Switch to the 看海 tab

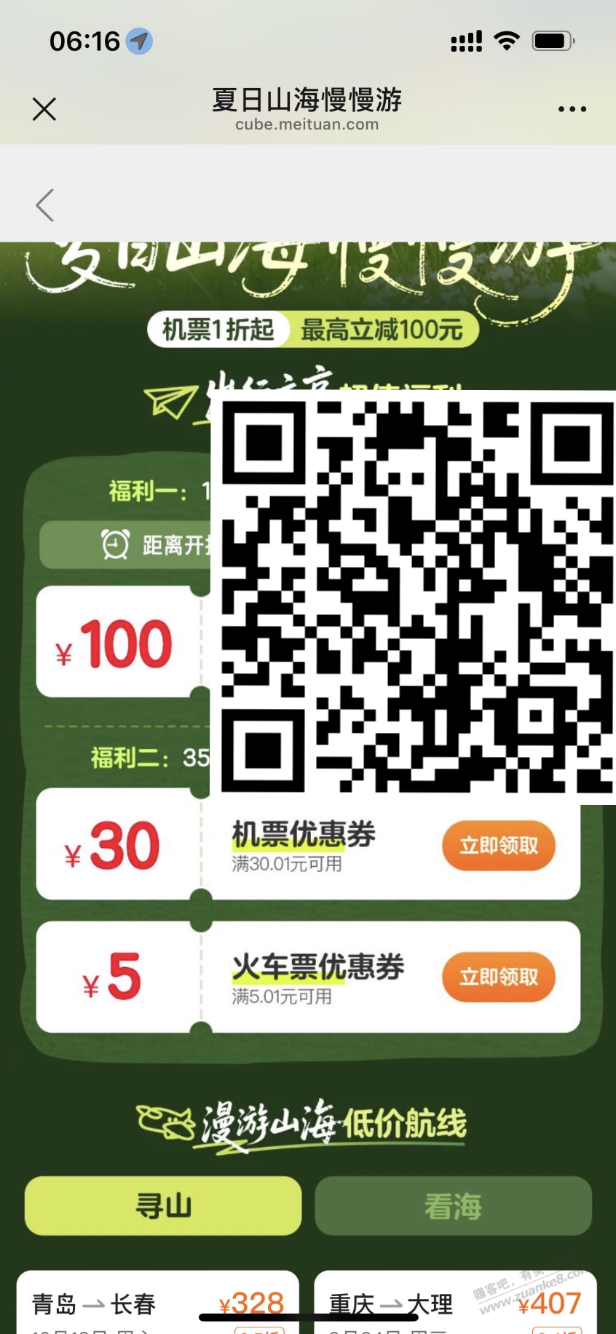[453, 1206]
